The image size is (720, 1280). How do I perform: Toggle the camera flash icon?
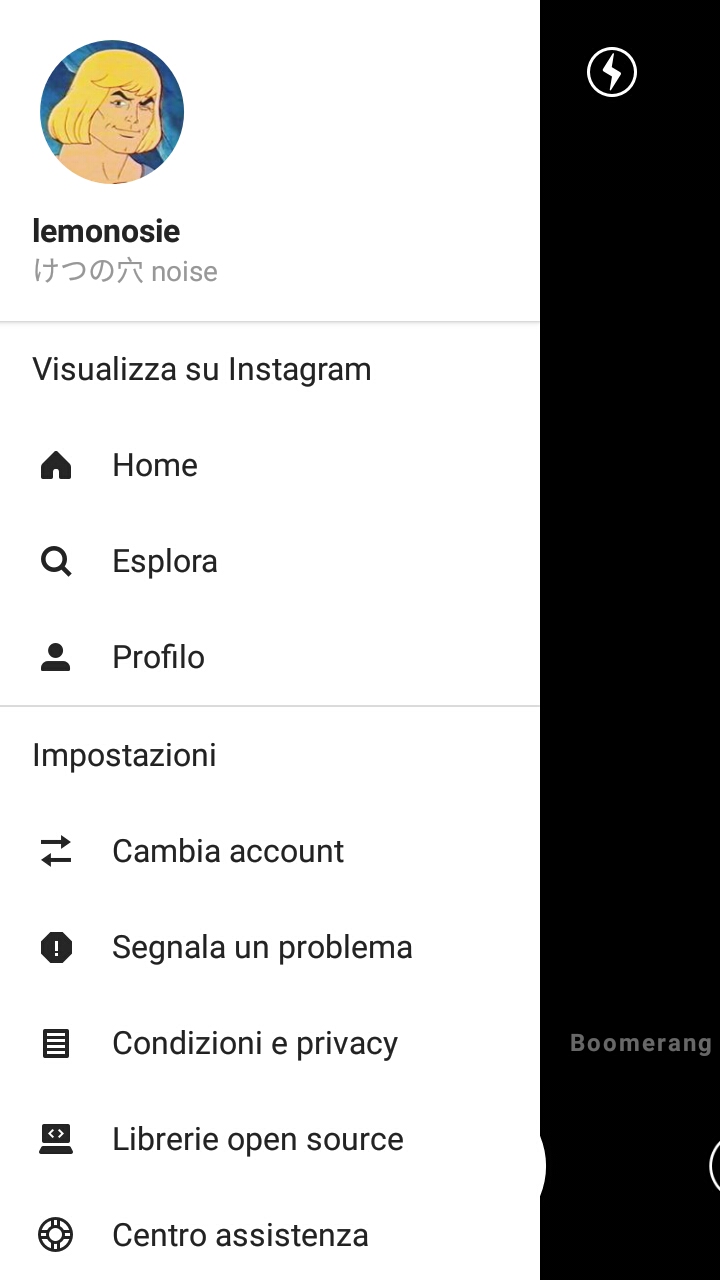coord(612,72)
